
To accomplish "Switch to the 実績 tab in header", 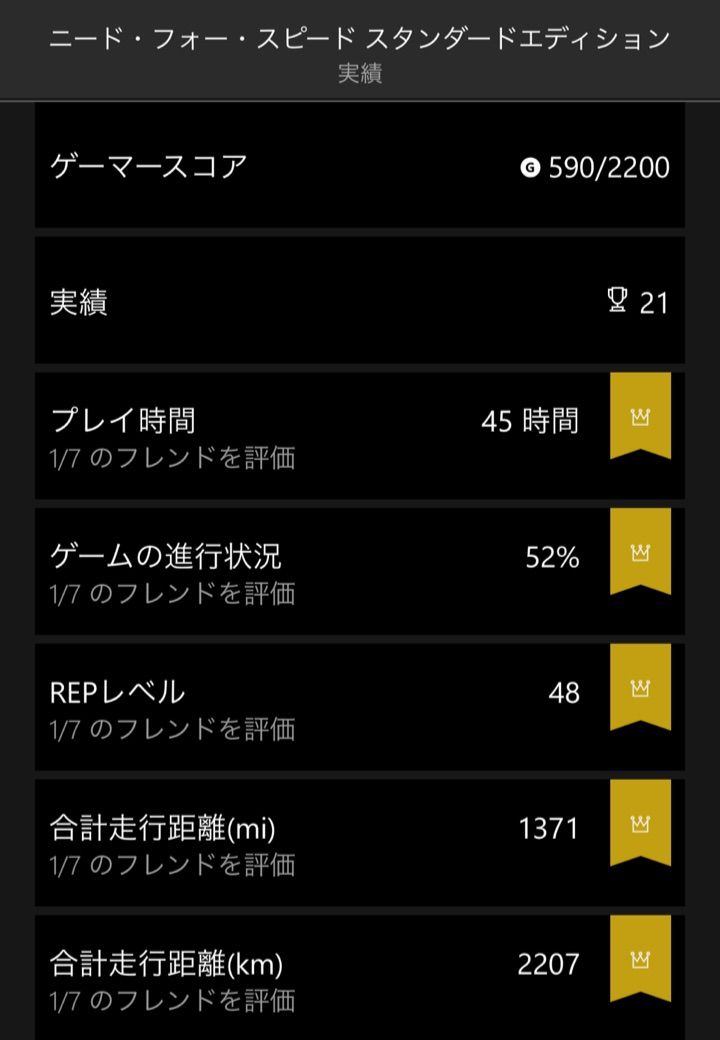I will click(360, 72).
